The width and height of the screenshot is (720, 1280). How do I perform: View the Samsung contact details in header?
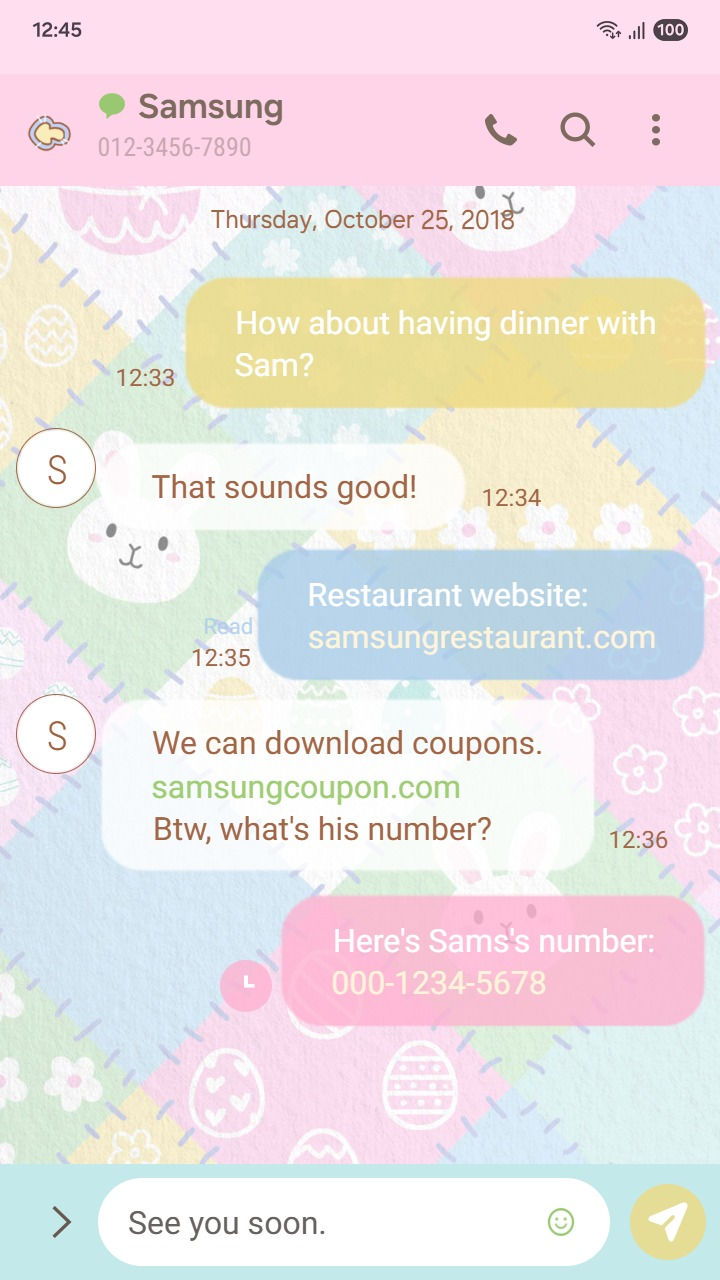(210, 107)
